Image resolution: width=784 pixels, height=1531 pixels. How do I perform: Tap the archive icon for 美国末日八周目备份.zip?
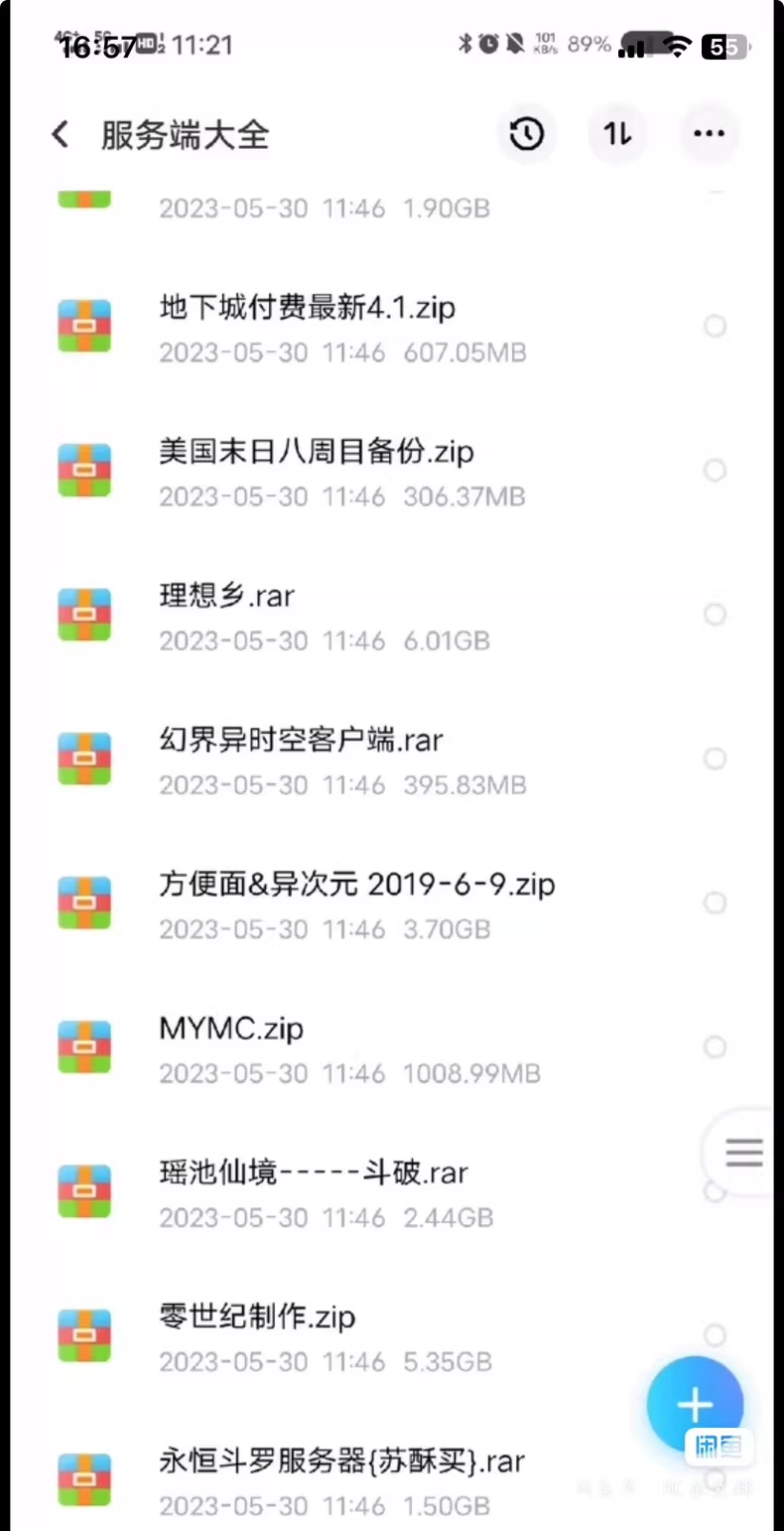click(x=84, y=470)
